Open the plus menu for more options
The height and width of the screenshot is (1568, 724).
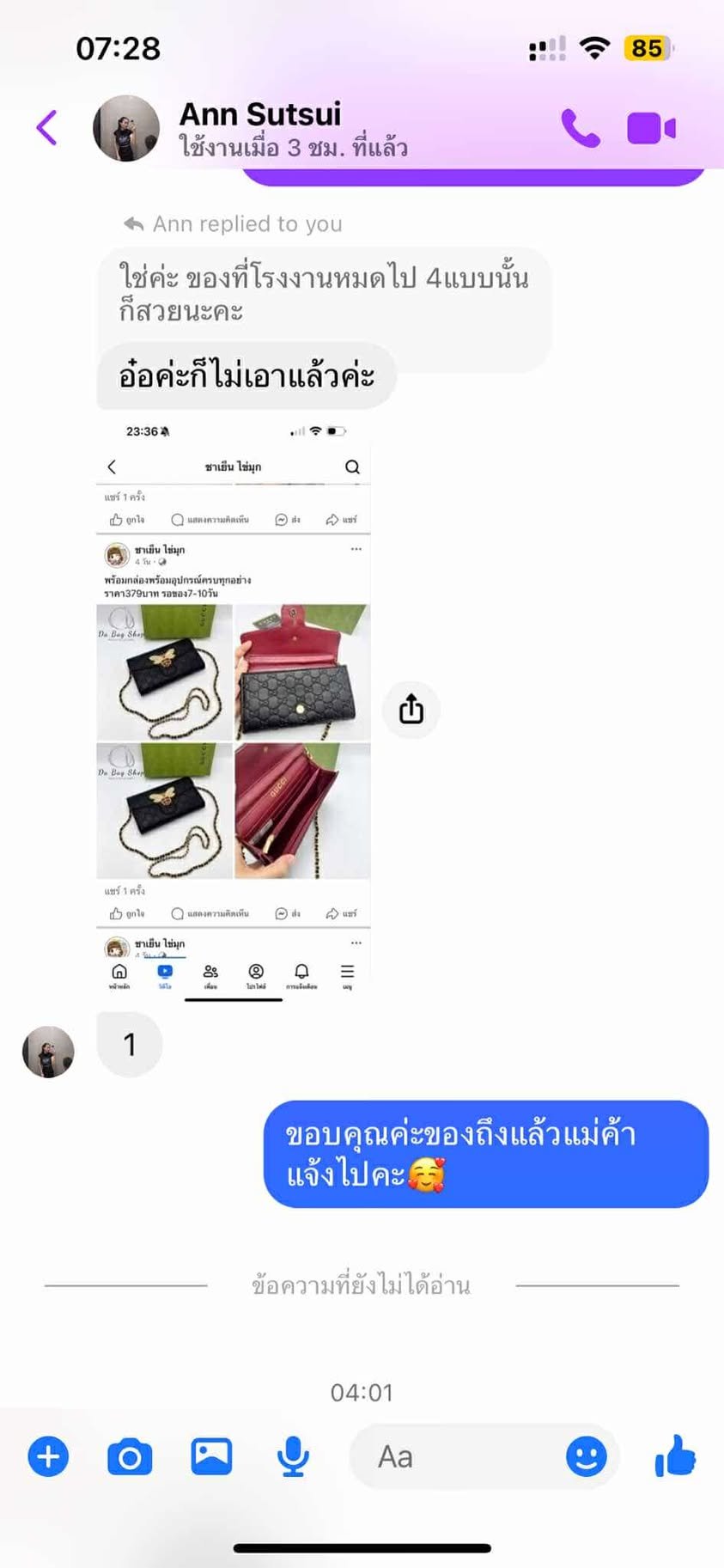pyautogui.click(x=48, y=1456)
